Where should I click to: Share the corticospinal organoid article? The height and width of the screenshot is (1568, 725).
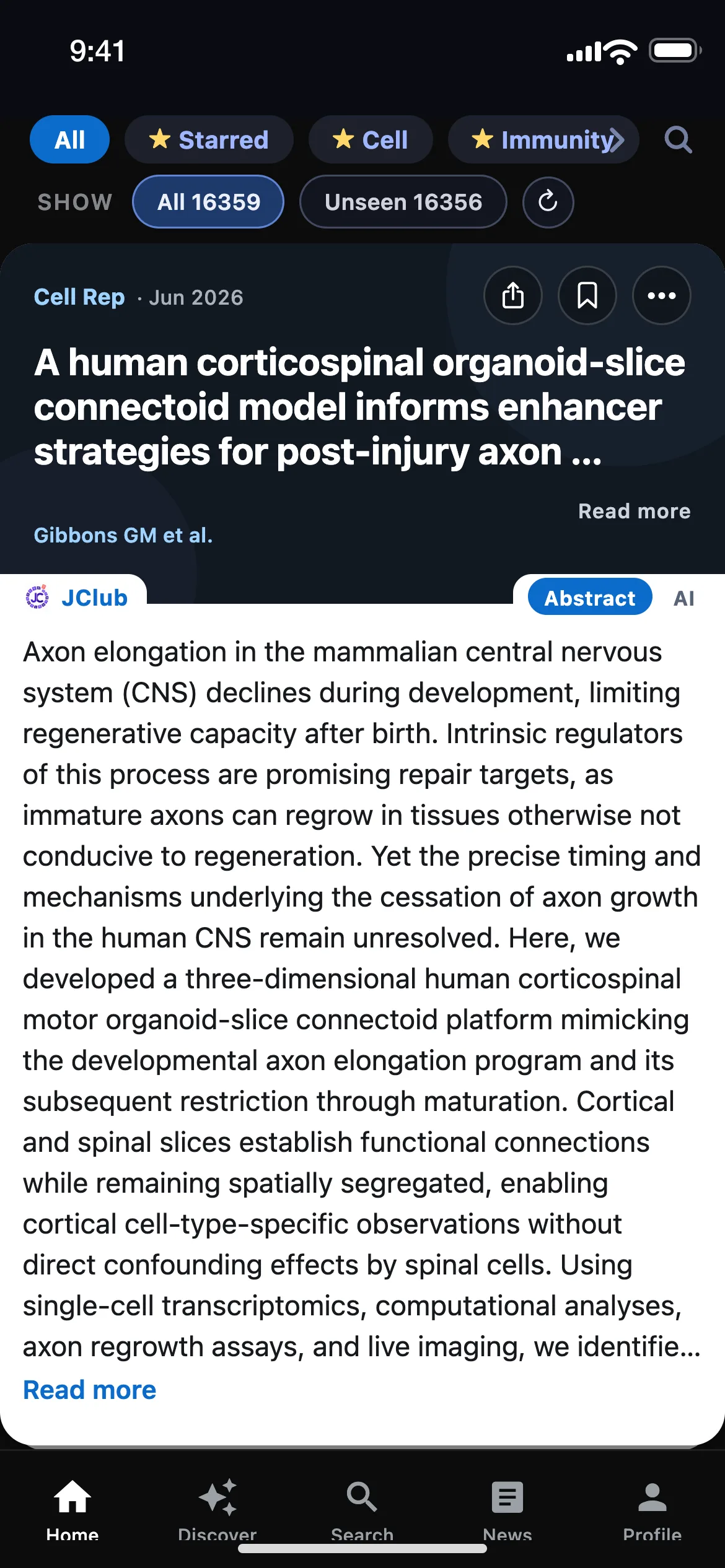[513, 295]
